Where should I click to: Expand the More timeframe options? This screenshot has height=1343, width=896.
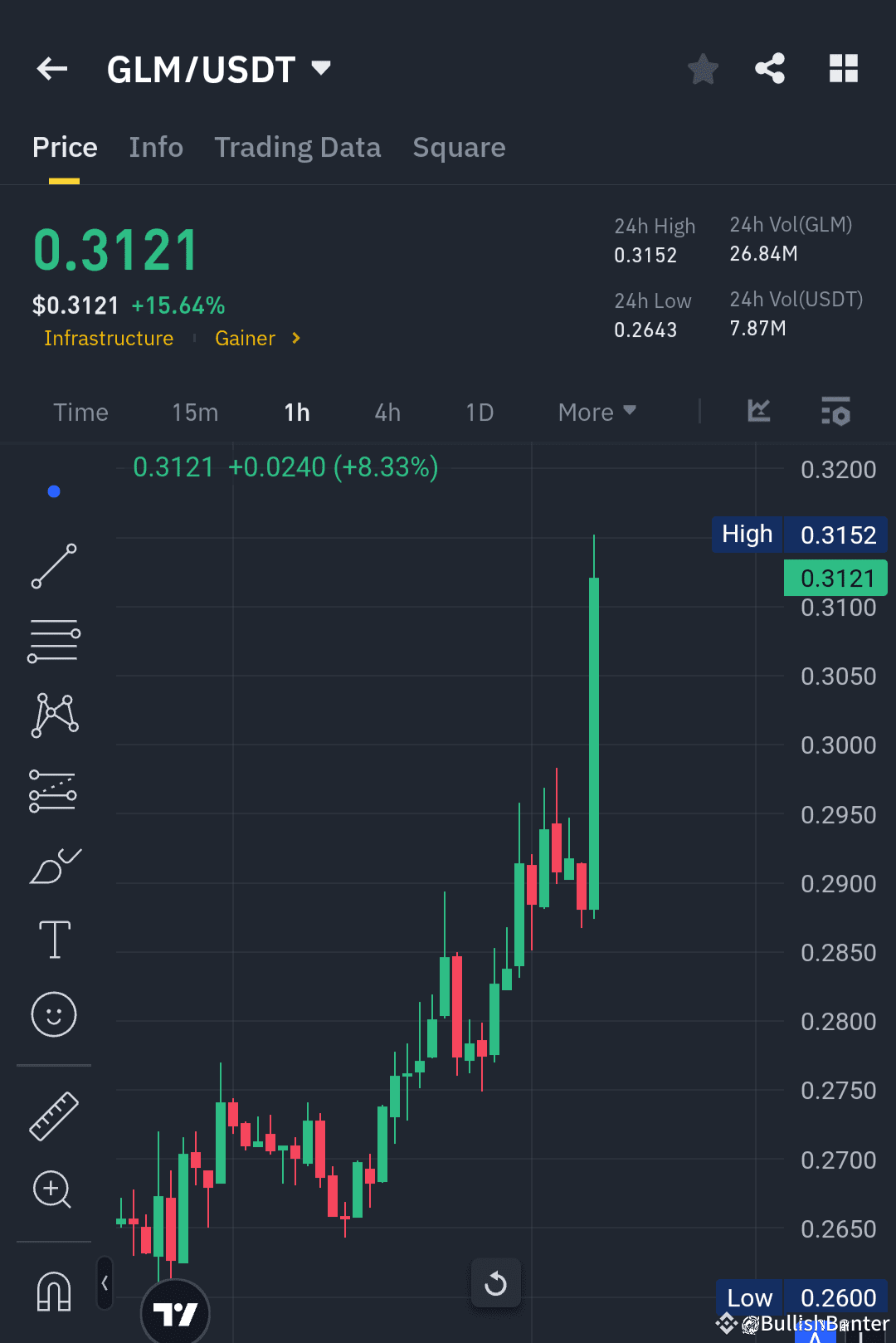pos(596,412)
